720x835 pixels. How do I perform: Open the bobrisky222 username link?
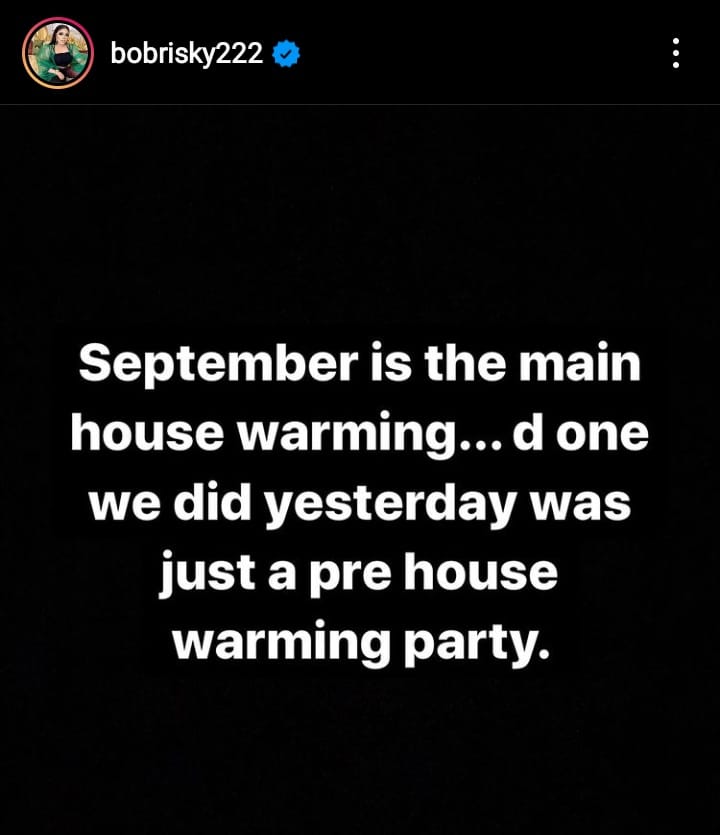186,53
